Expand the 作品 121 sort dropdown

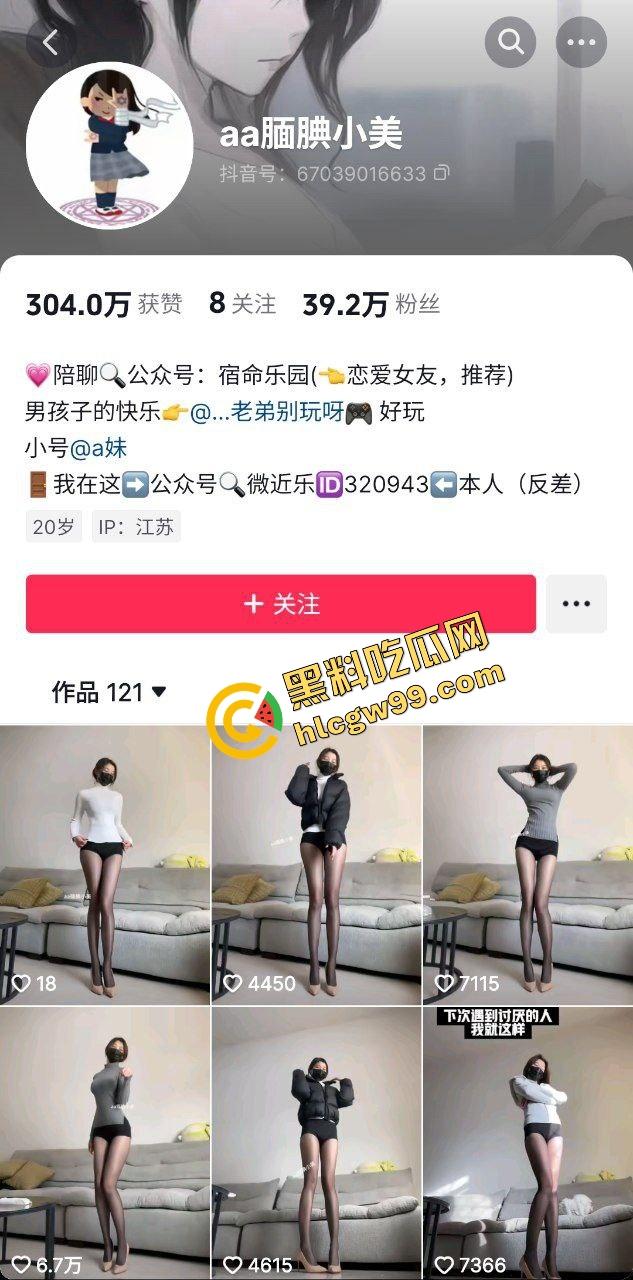tap(109, 692)
